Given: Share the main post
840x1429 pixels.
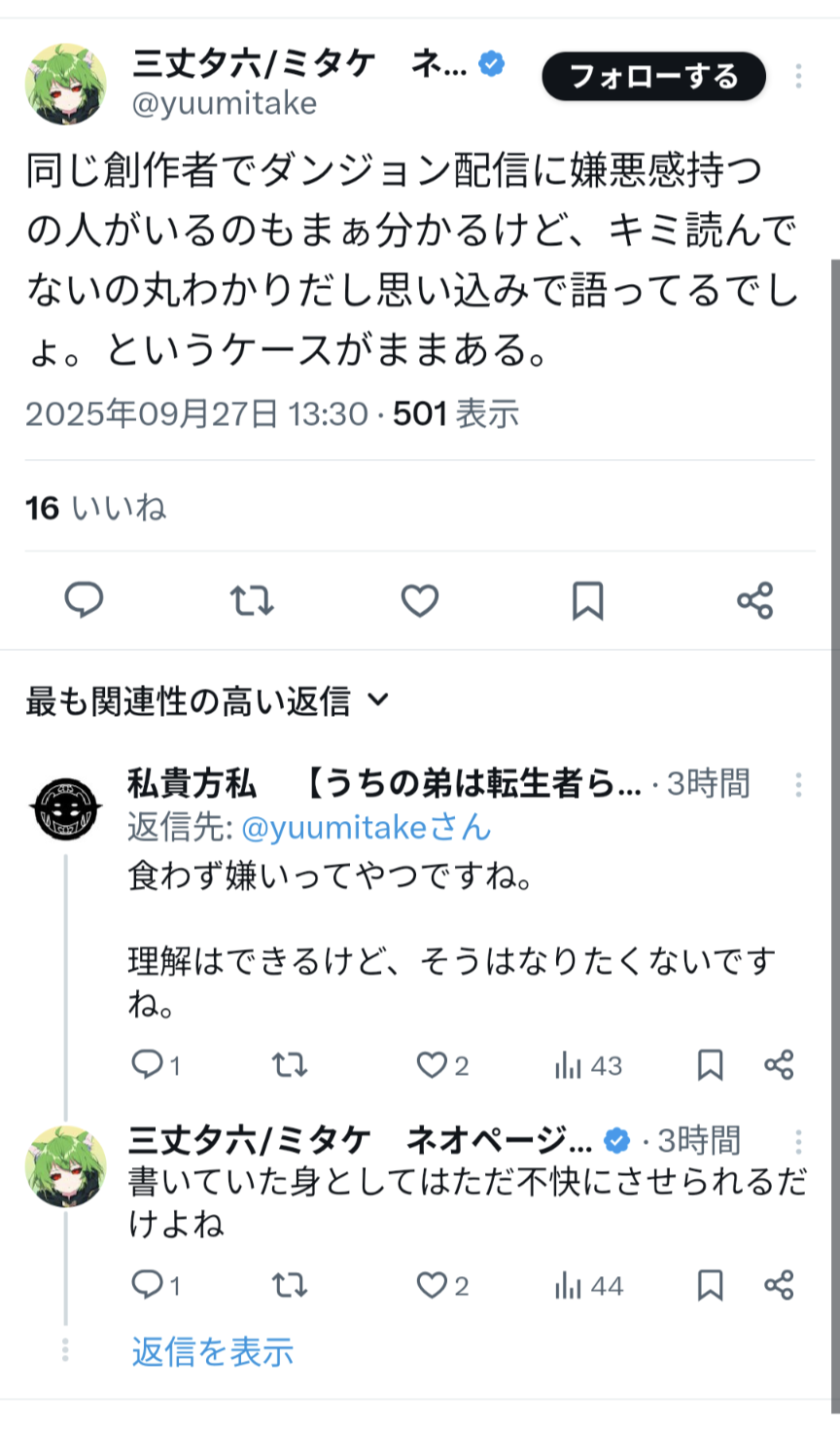Looking at the screenshot, I should coord(754,600).
